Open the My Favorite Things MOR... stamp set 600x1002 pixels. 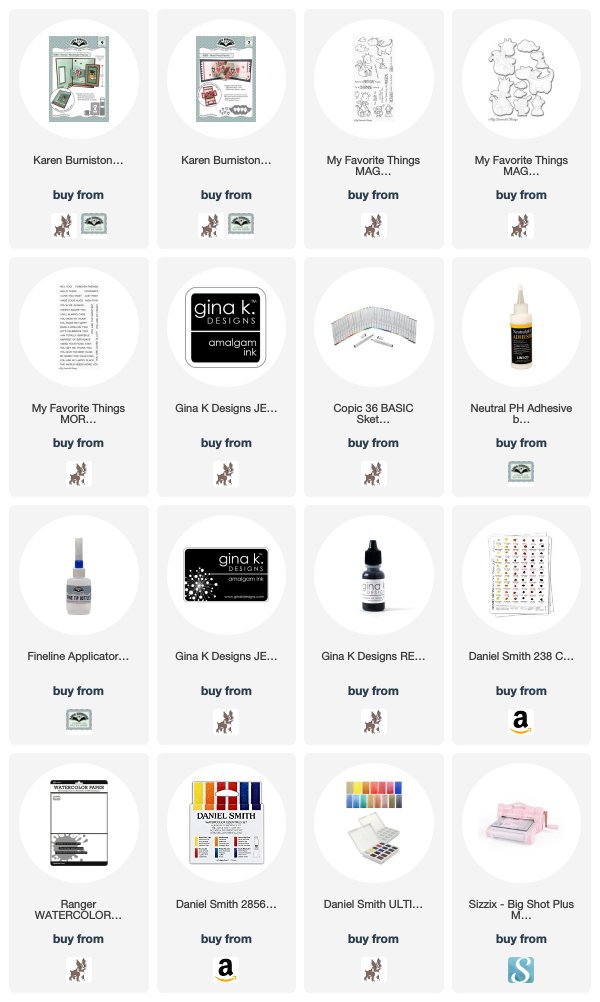tap(79, 328)
